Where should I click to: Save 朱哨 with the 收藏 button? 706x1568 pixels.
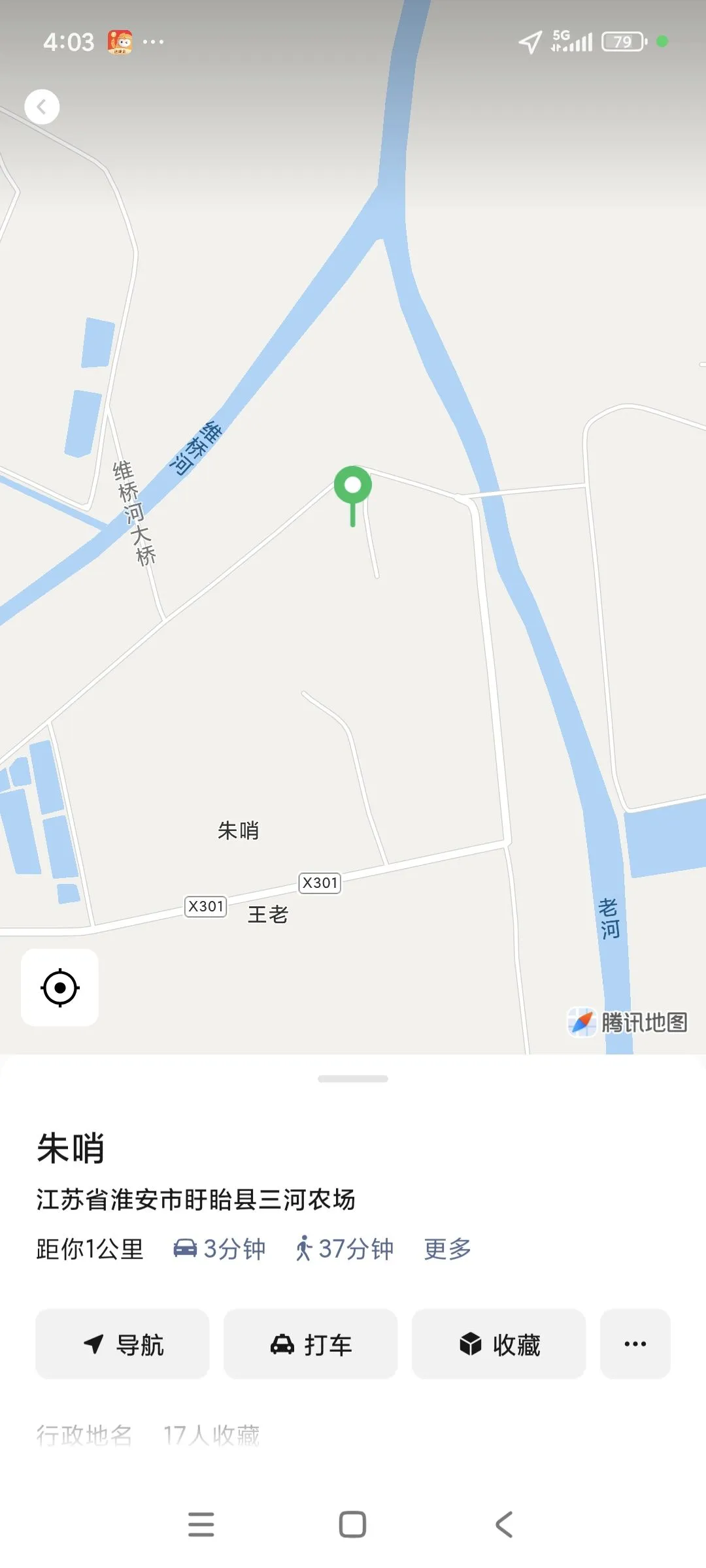tap(499, 1344)
